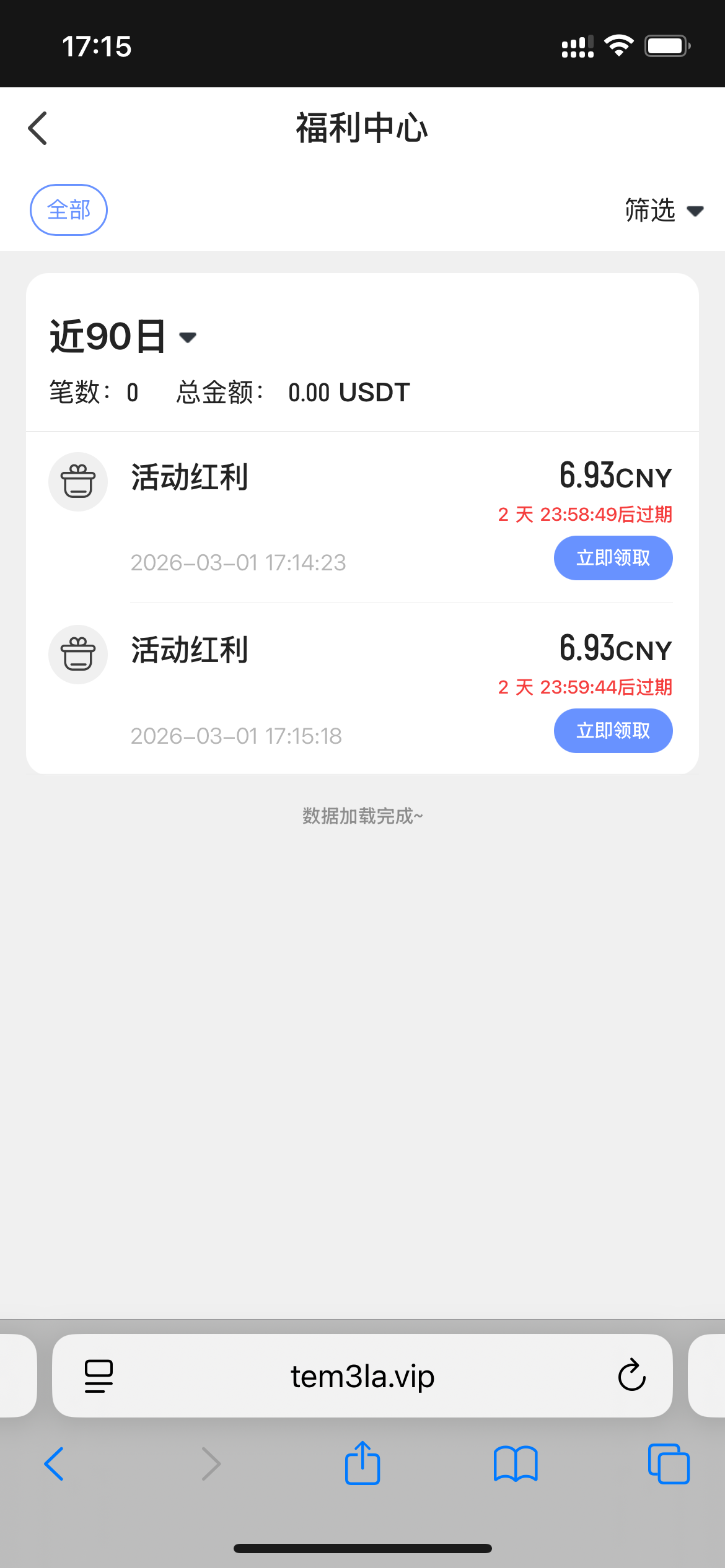Open the 筛选 filter dropdown

(663, 211)
